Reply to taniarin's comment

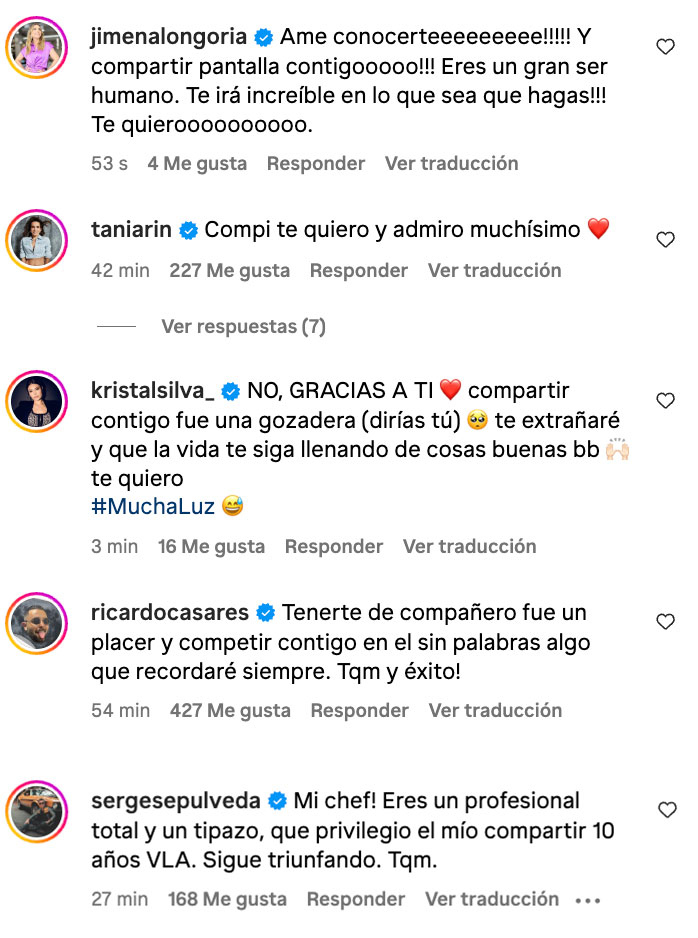[x=358, y=270]
